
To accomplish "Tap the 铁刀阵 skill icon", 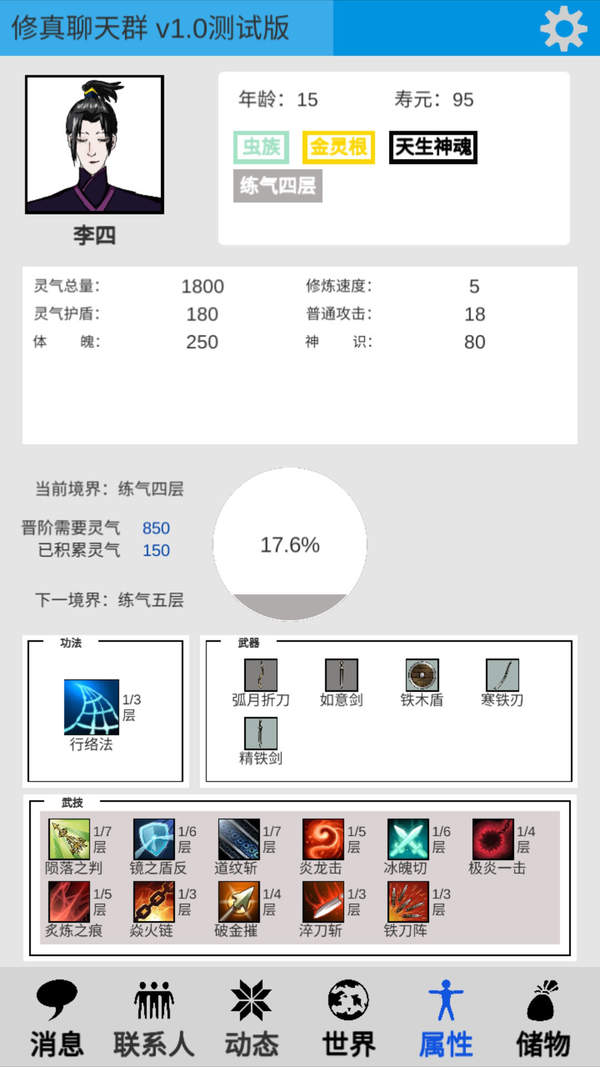I will [x=408, y=901].
